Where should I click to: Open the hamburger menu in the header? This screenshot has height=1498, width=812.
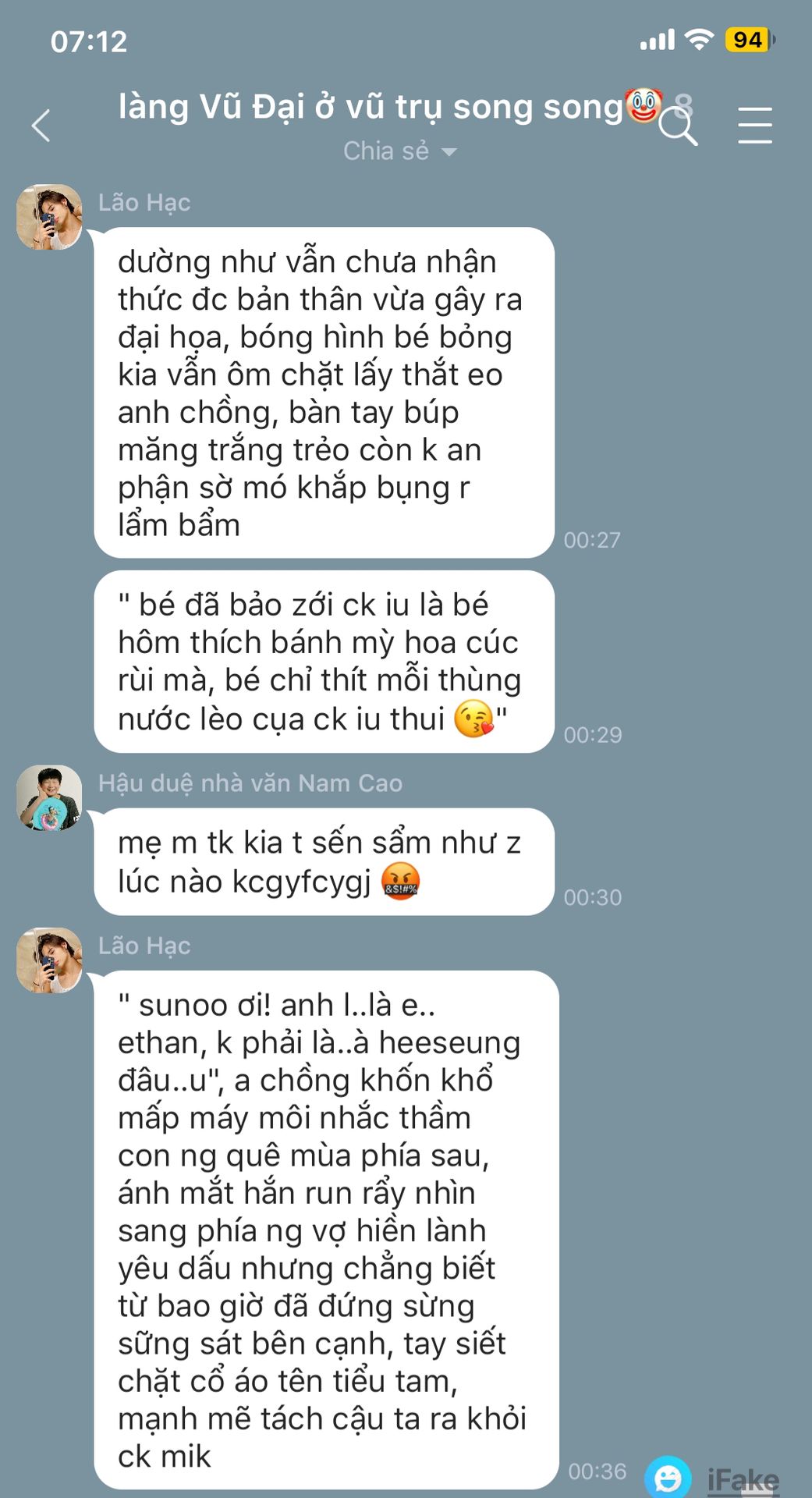point(754,126)
